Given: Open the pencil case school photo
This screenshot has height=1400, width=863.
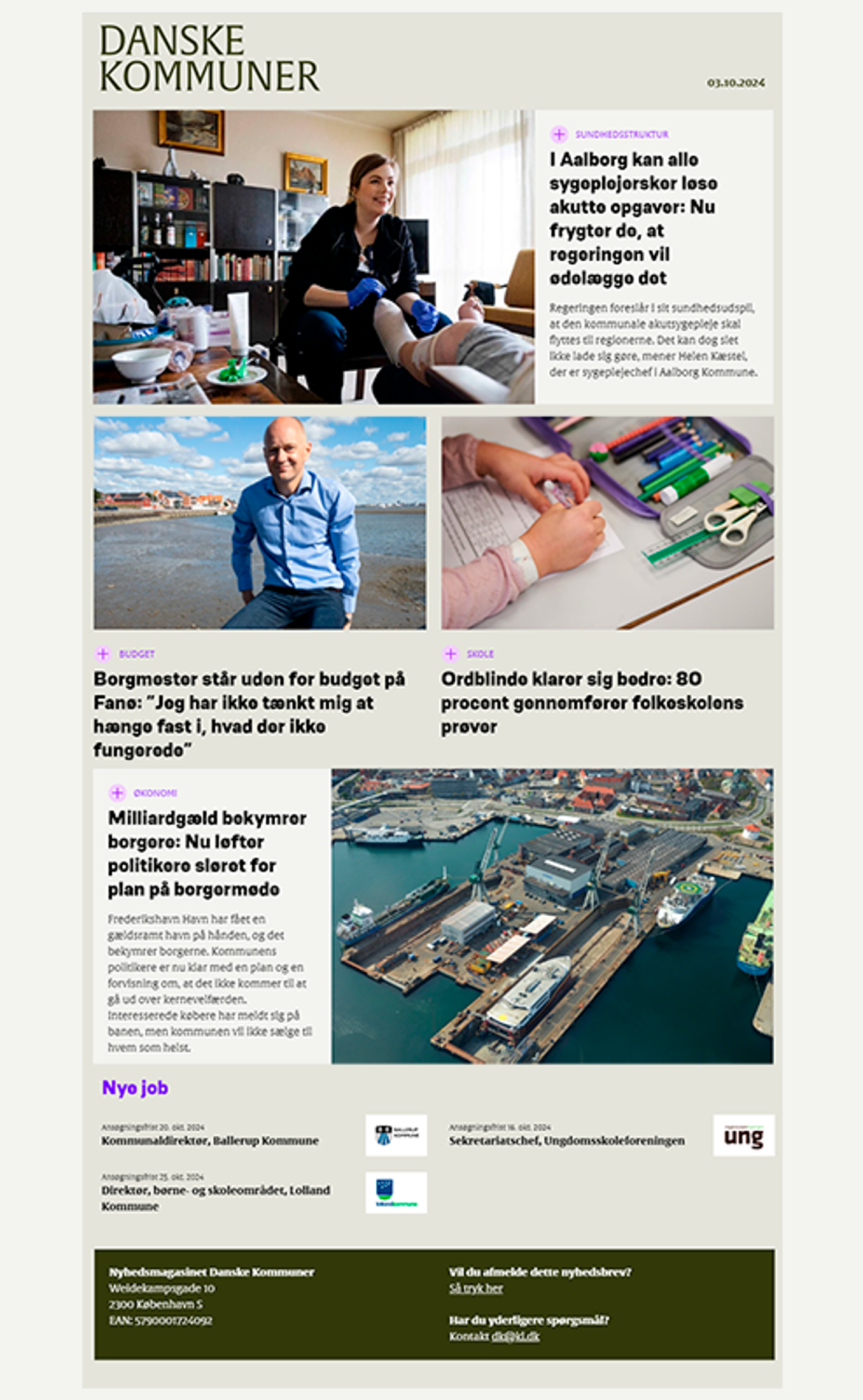Looking at the screenshot, I should point(607,522).
